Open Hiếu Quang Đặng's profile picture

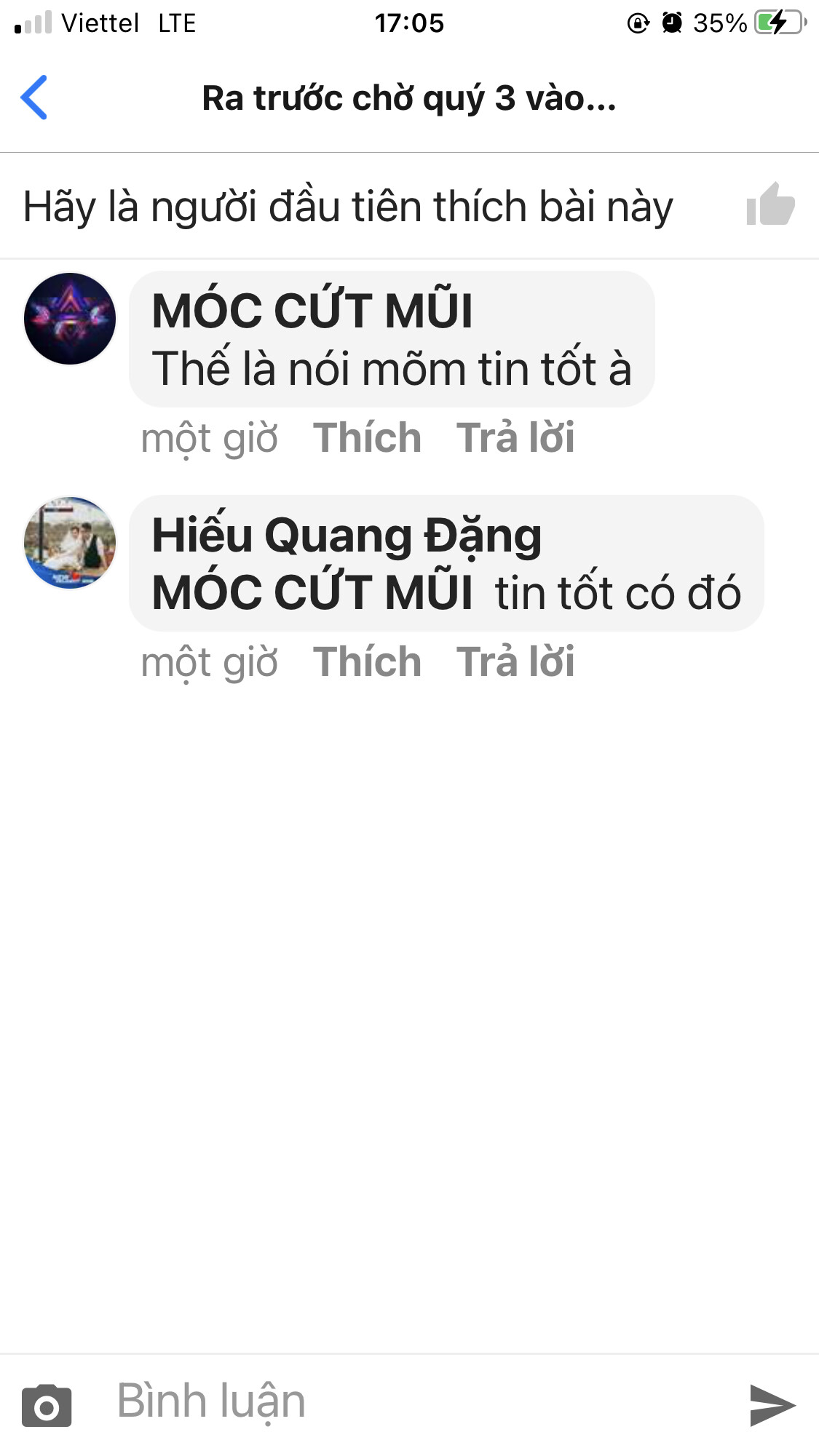70,543
